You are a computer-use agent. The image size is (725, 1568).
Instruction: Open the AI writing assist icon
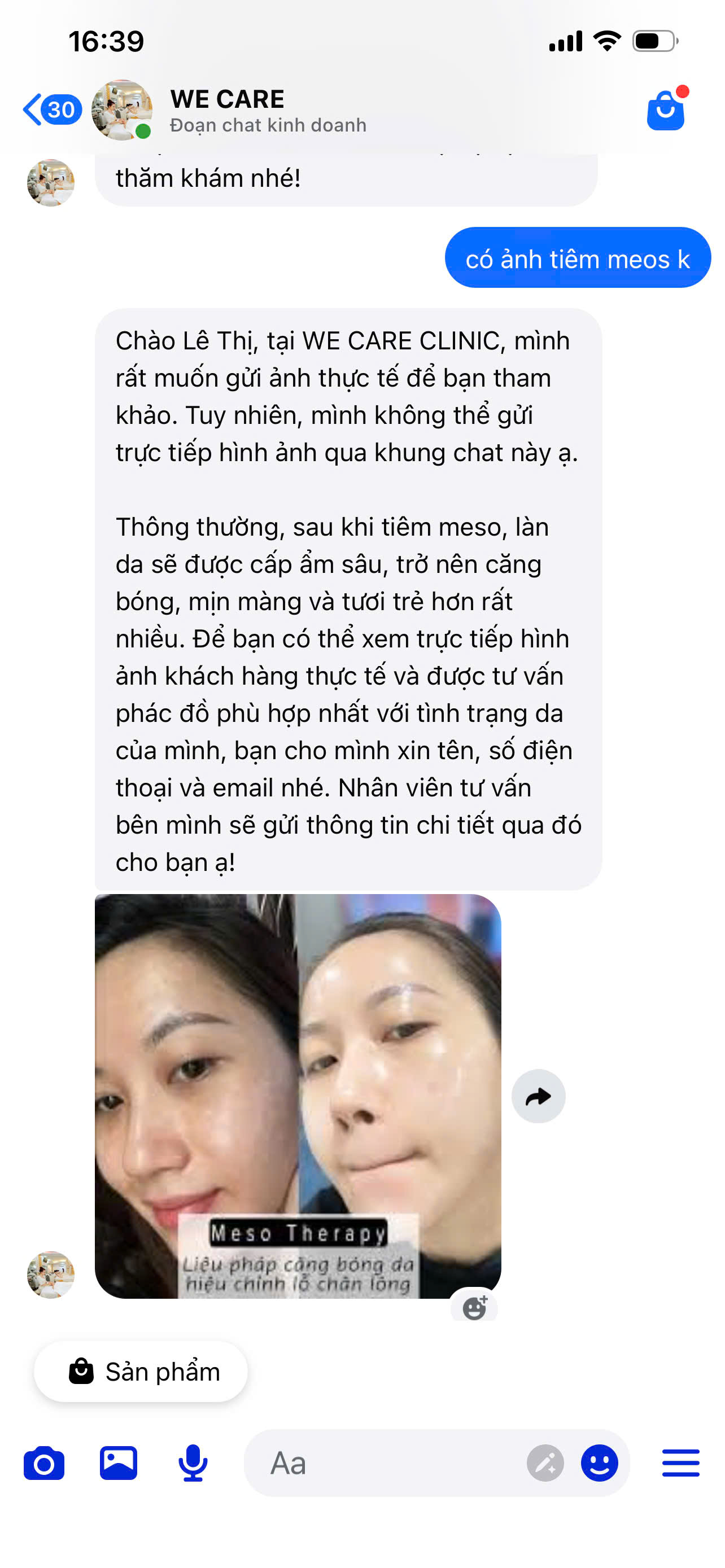pyautogui.click(x=545, y=1464)
